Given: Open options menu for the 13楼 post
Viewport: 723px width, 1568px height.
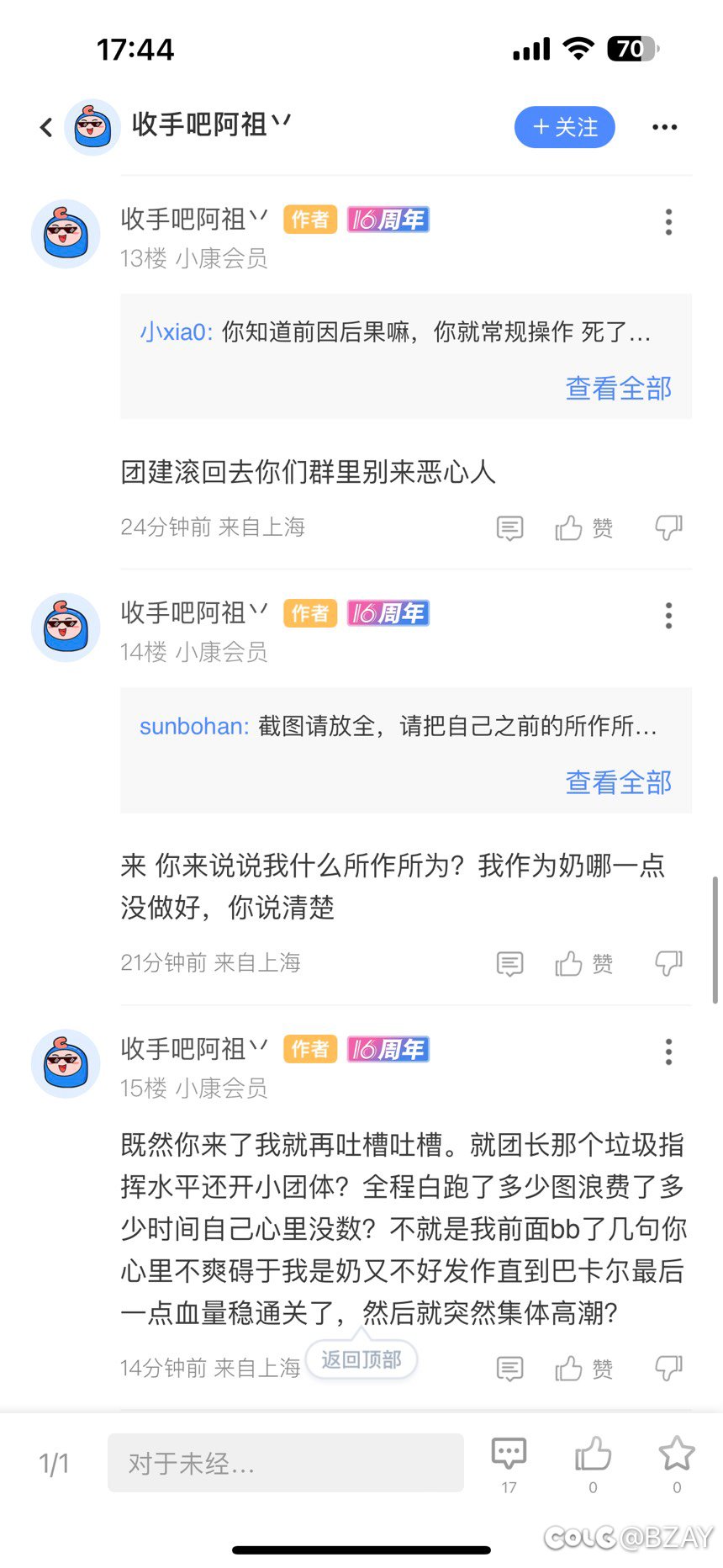Looking at the screenshot, I should 668,221.
